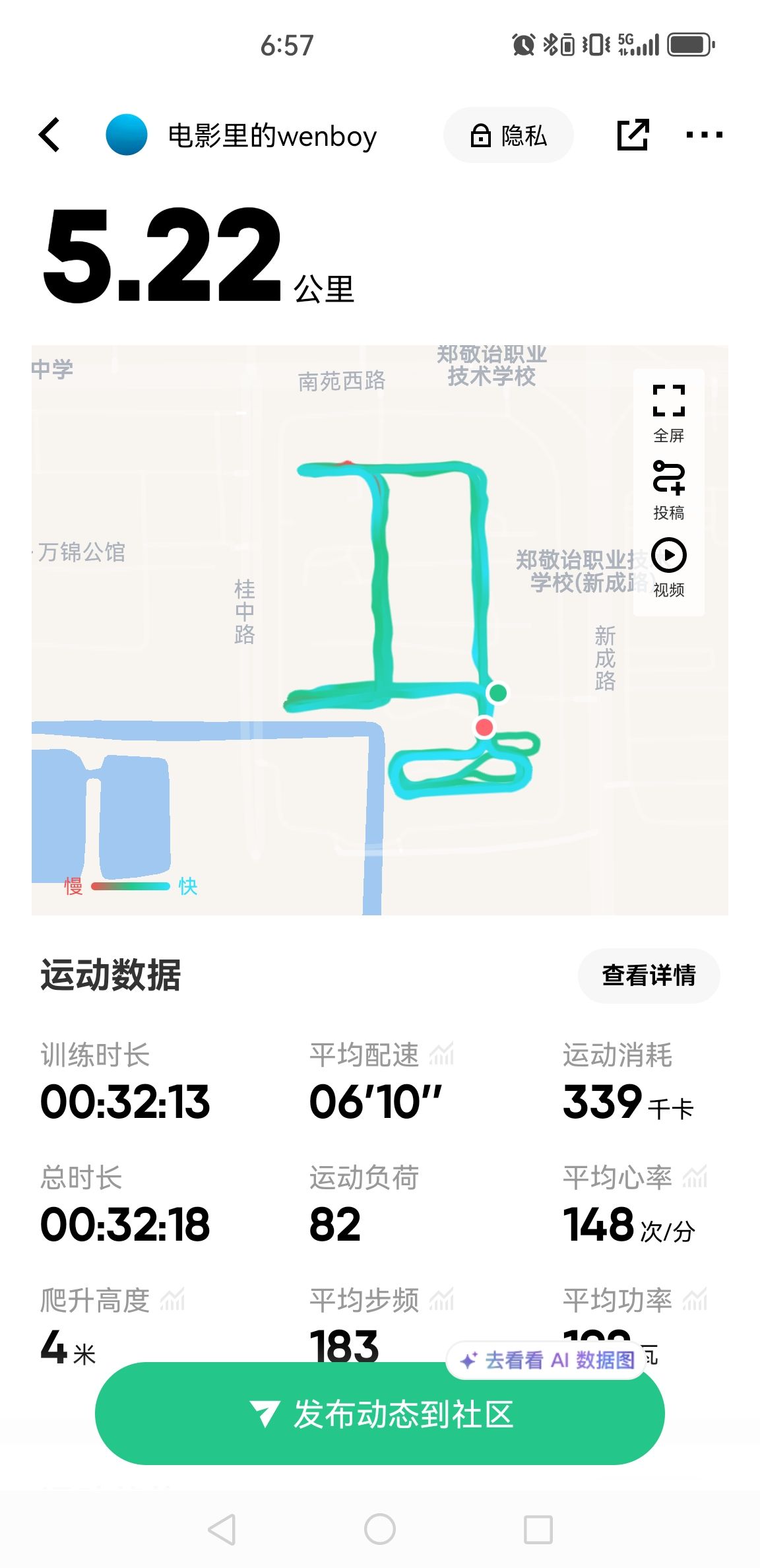Open the 爬升高度 chart icon
Screen dimensions: 760x1568
[172, 1299]
